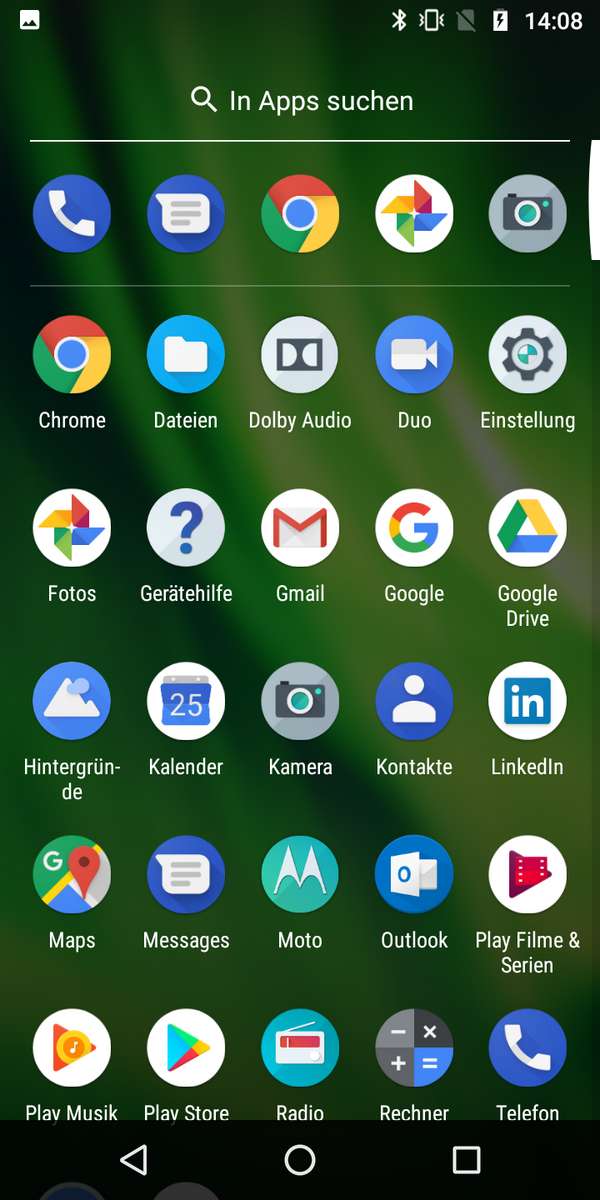The height and width of the screenshot is (1200, 600).
Task: Open Outlook
Action: [414, 874]
